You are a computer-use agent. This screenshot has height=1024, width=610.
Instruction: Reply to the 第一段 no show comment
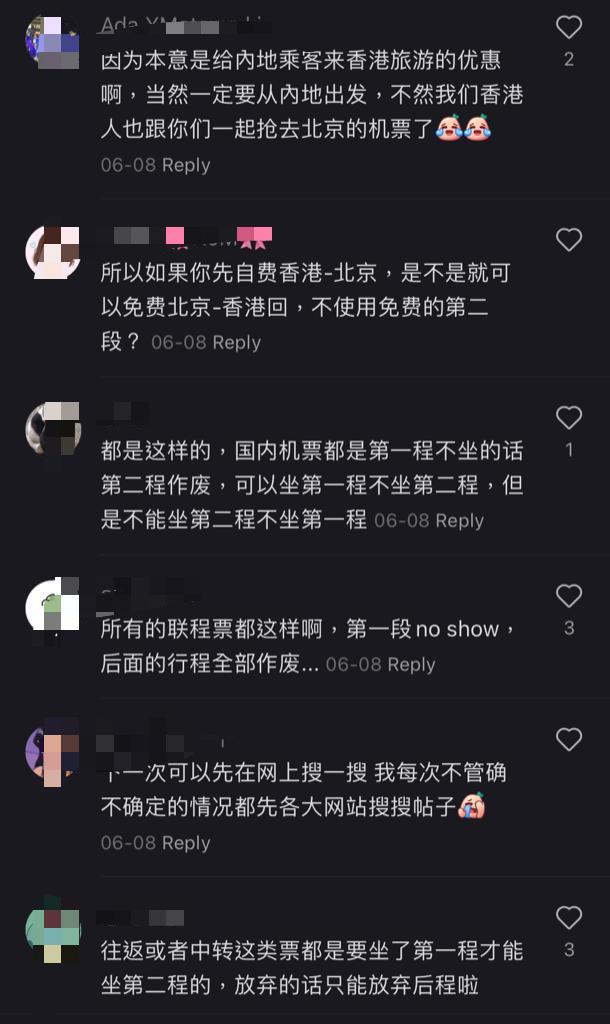411,664
